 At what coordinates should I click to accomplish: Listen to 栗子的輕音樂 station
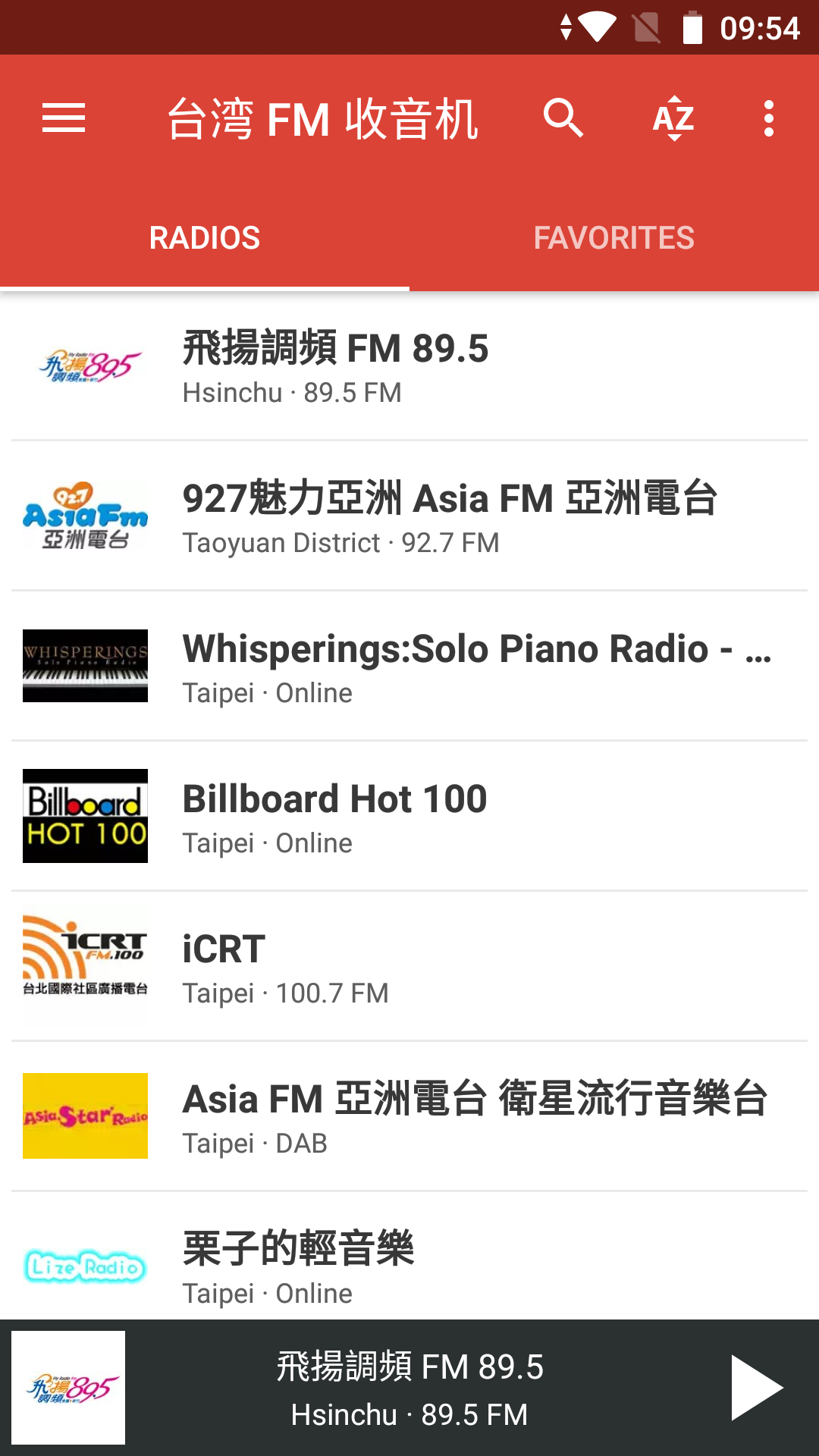coord(409,1265)
